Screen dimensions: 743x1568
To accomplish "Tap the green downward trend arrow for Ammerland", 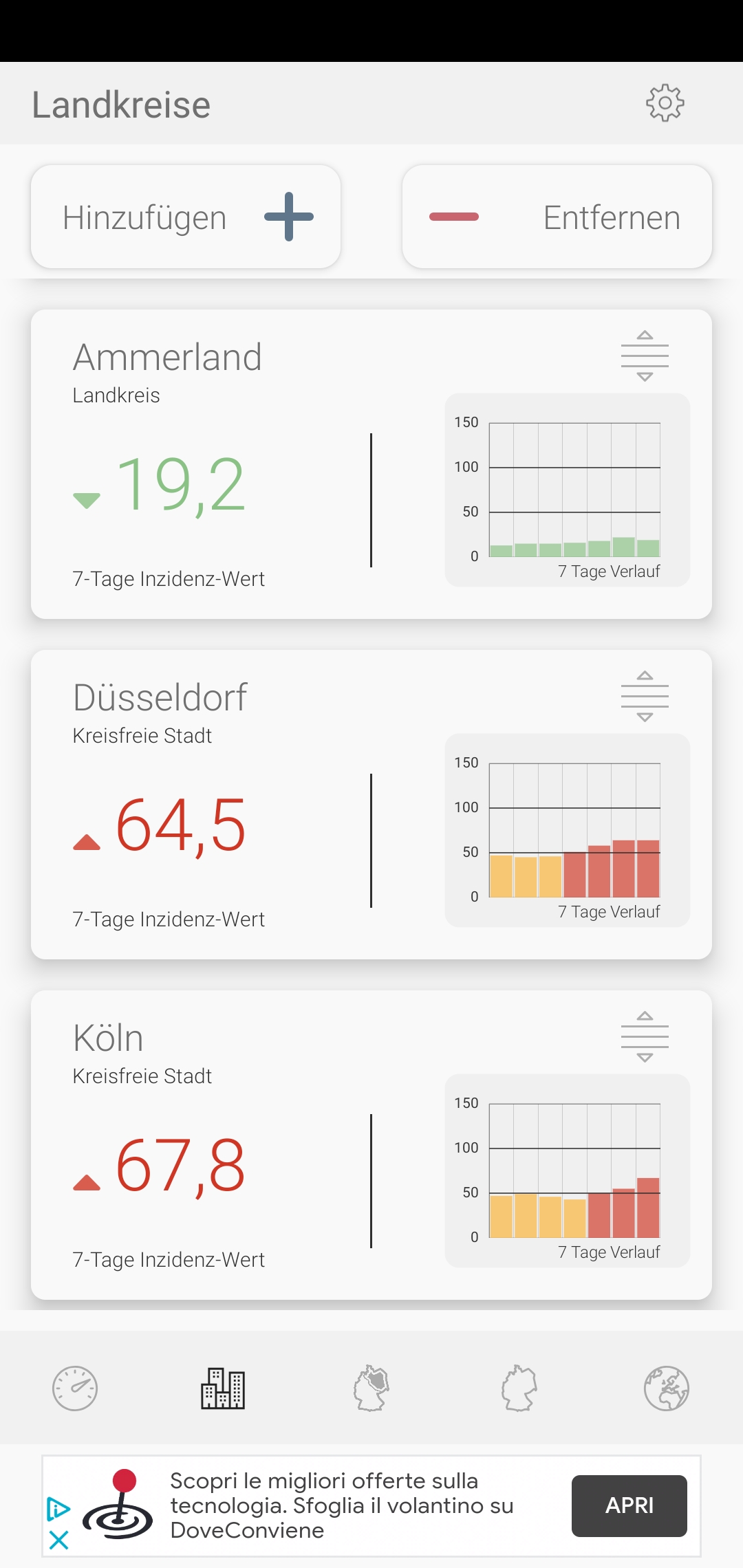I will tap(87, 498).
